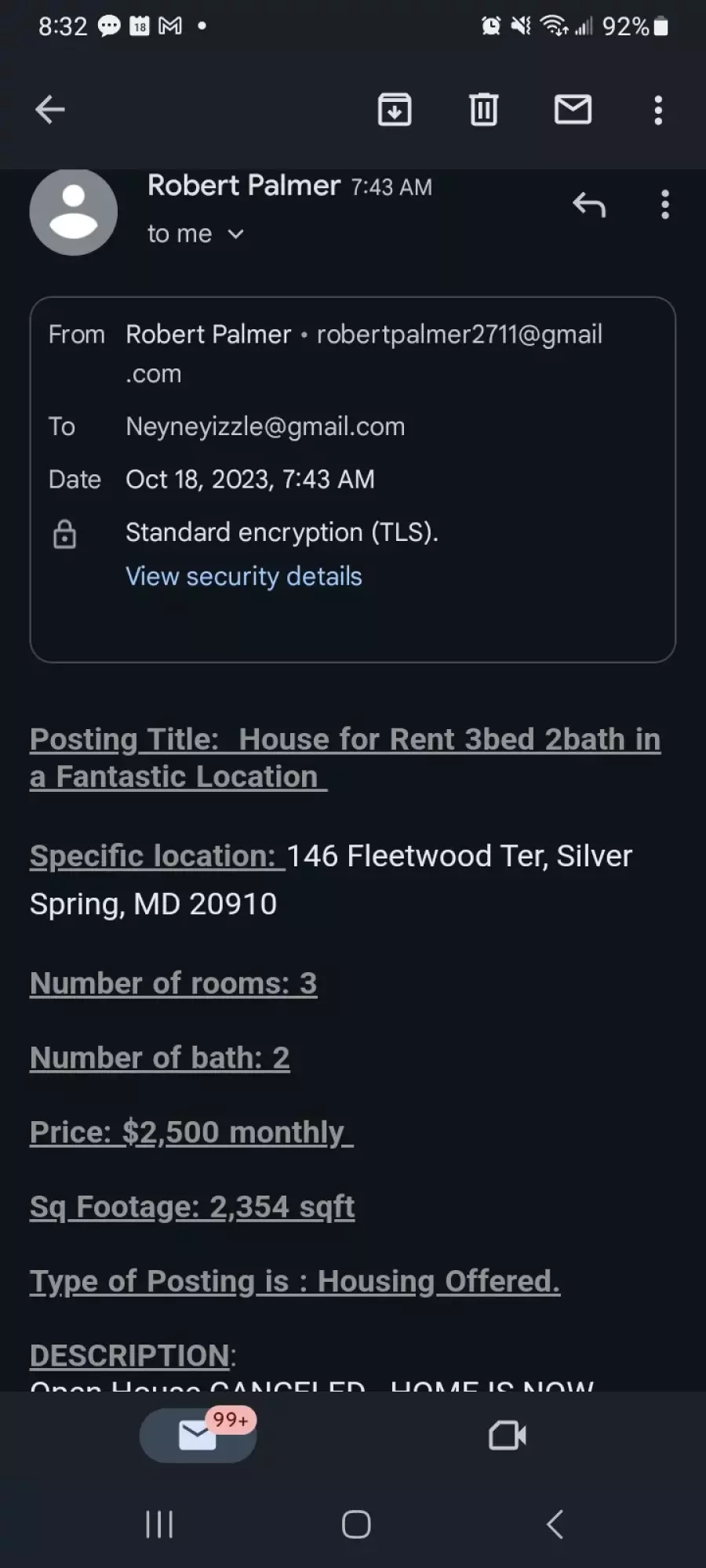This screenshot has height=1568, width=706.
Task: Reply to Robert Palmer's message
Action: click(589, 205)
